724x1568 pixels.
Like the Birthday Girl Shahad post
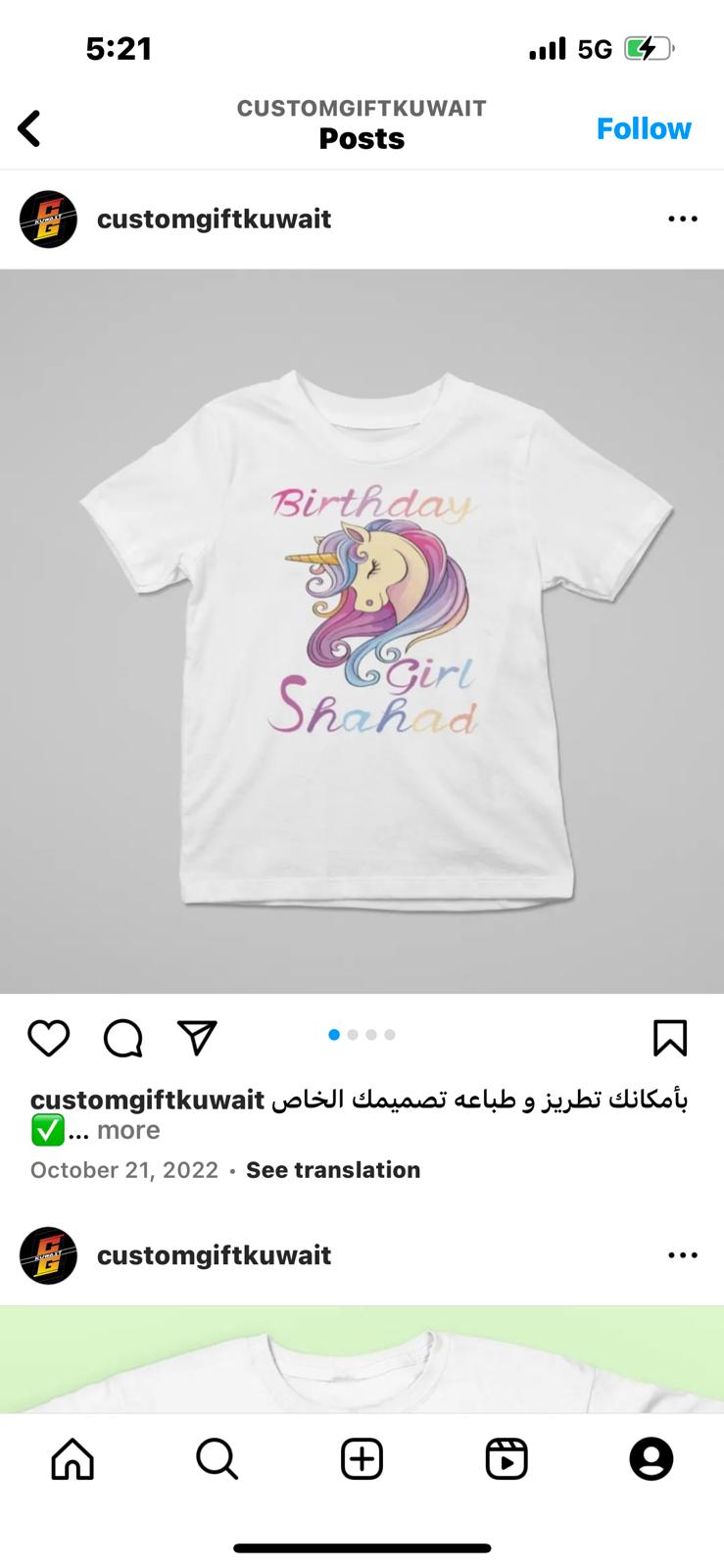tap(48, 1038)
